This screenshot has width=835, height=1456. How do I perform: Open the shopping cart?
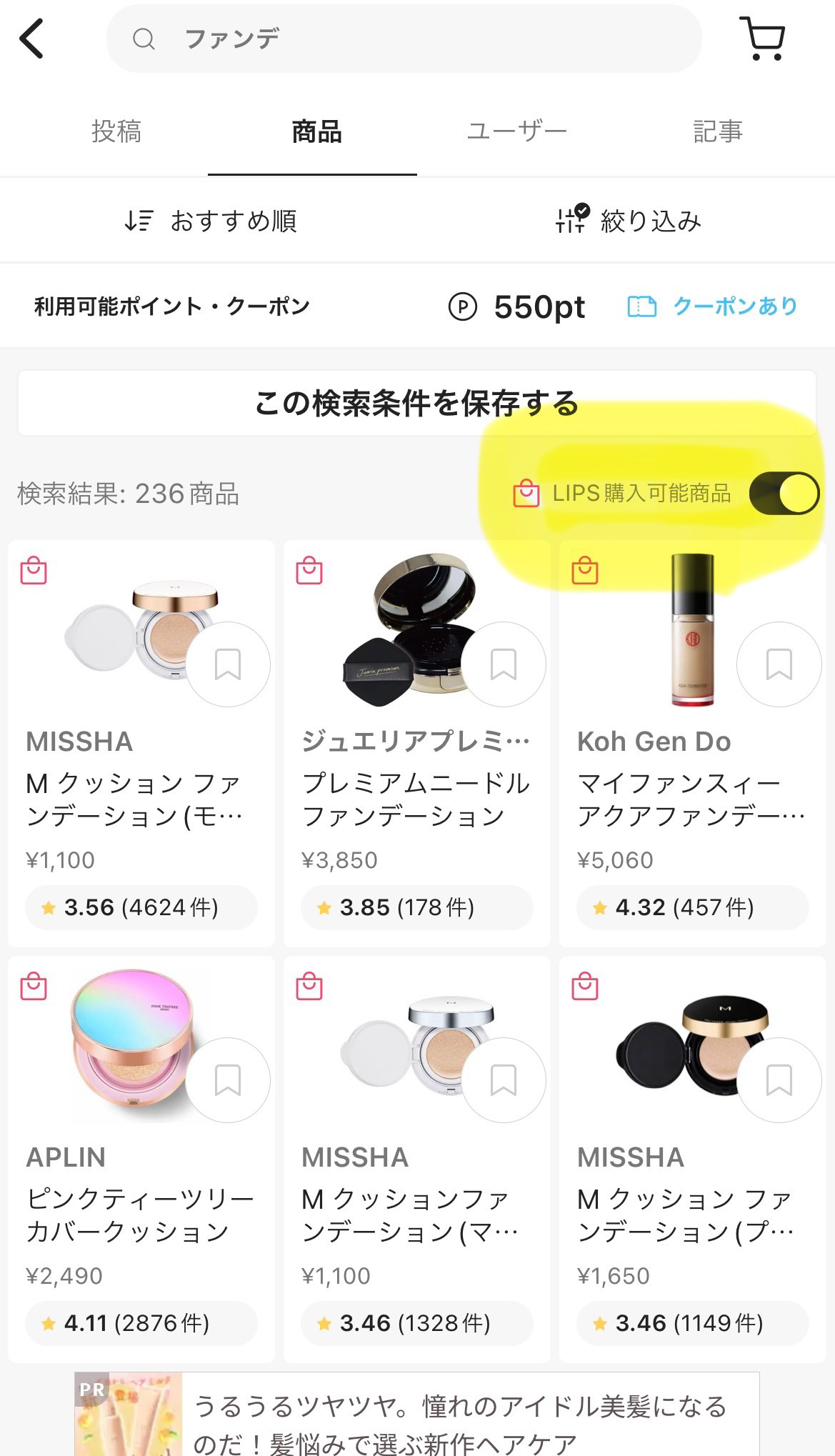(765, 39)
